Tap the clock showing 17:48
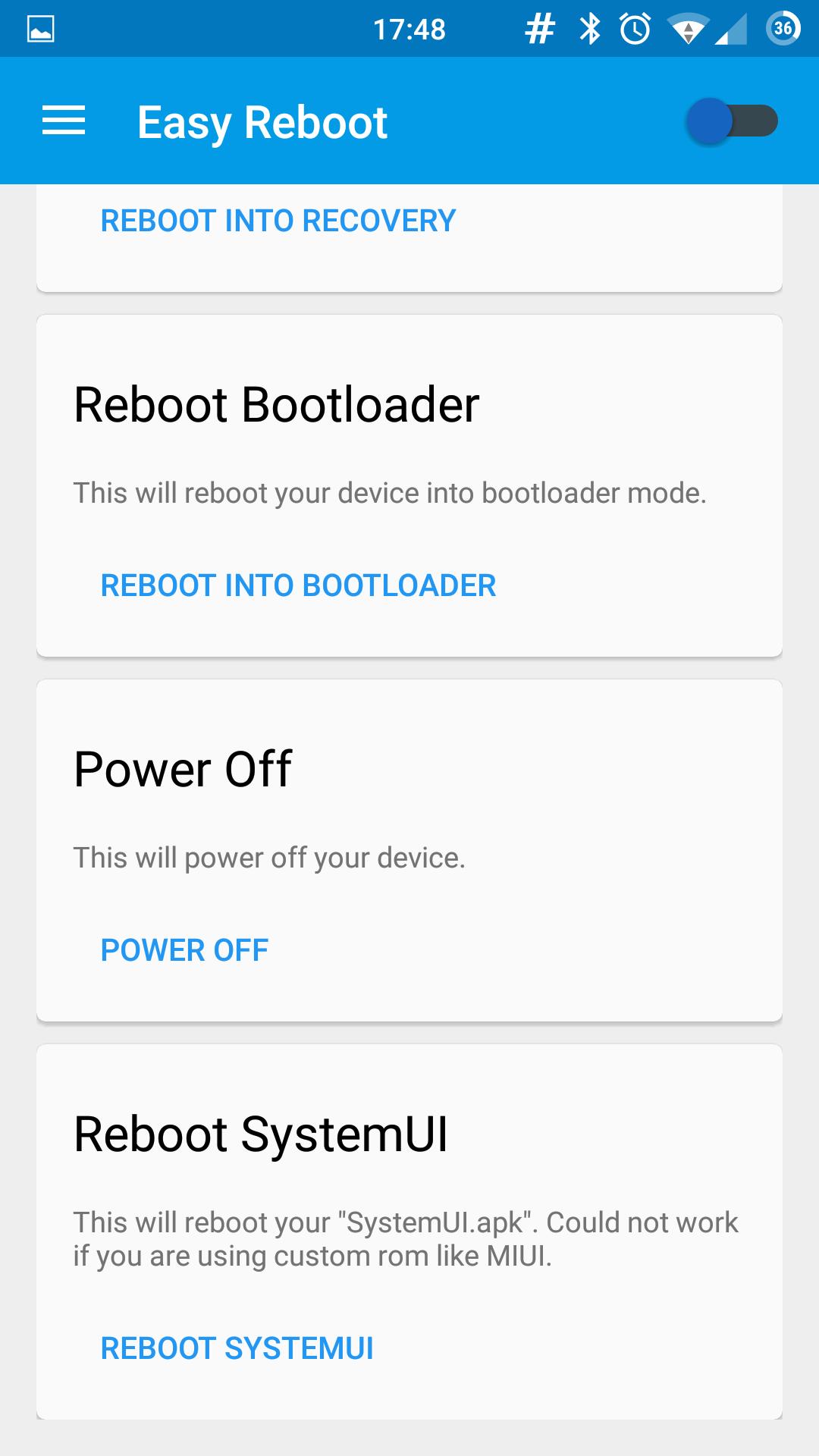Screen dimensions: 819x1456 [410, 27]
